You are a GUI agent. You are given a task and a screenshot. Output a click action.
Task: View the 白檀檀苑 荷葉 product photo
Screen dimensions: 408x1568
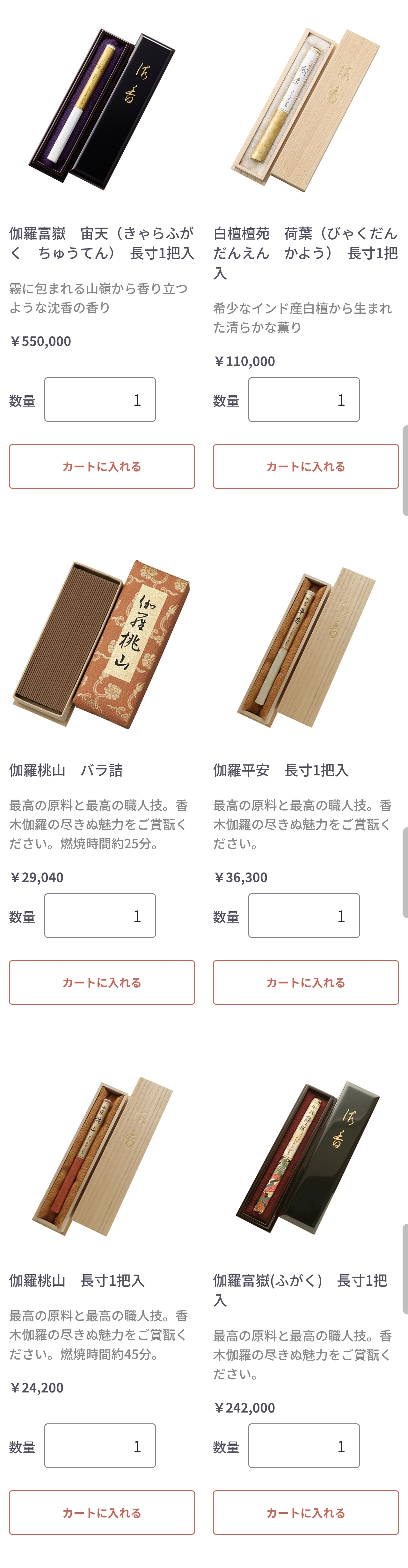pyautogui.click(x=306, y=110)
